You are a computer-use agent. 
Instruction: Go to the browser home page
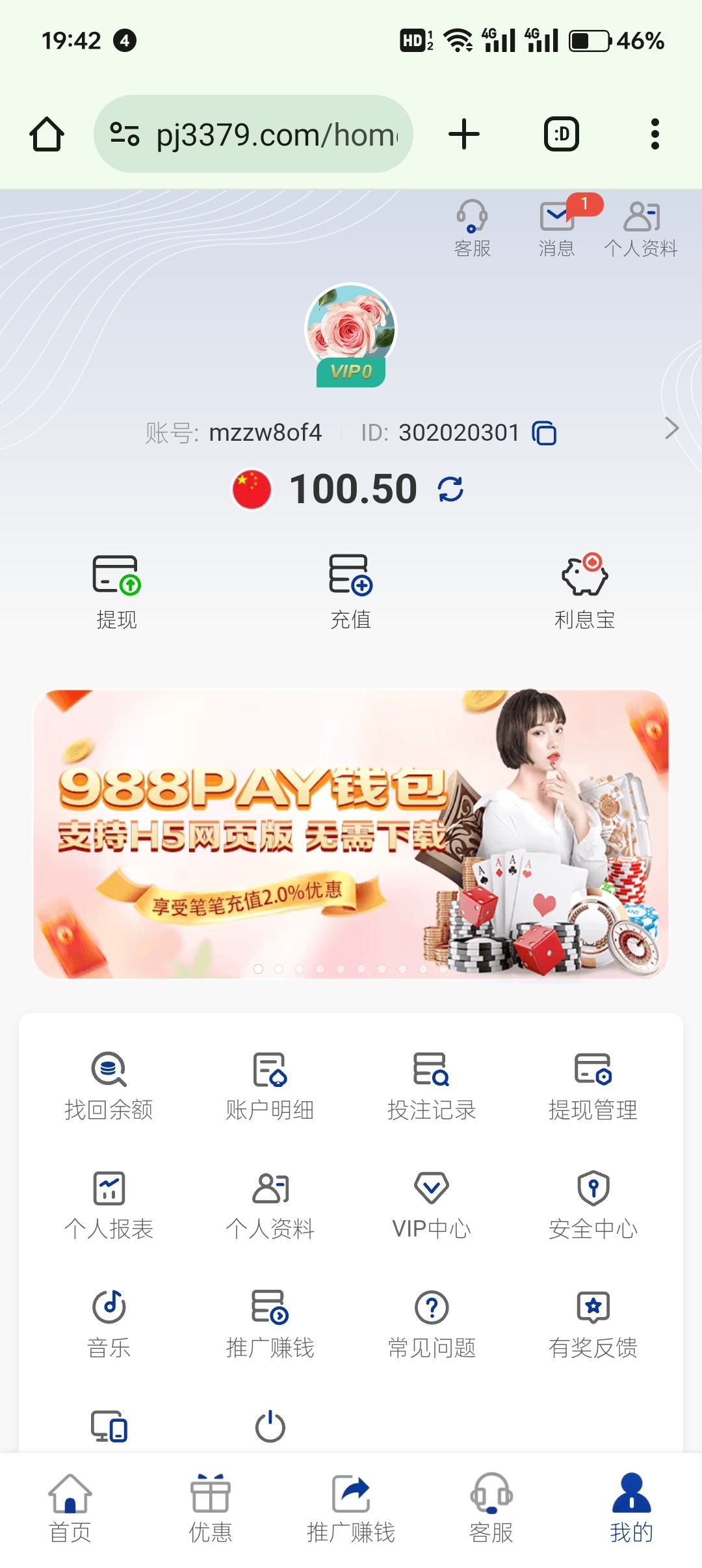coord(47,134)
